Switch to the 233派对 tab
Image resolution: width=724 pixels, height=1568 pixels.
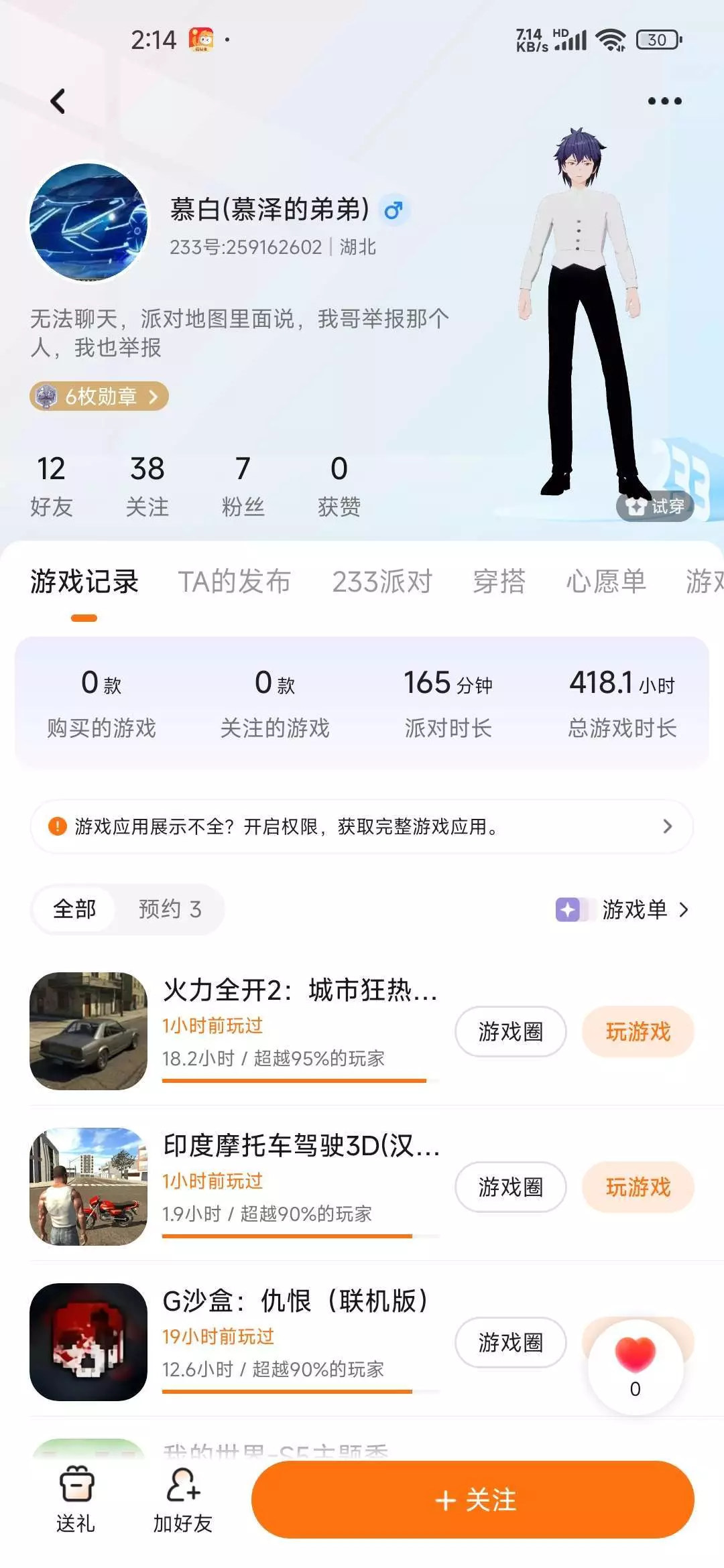point(382,581)
